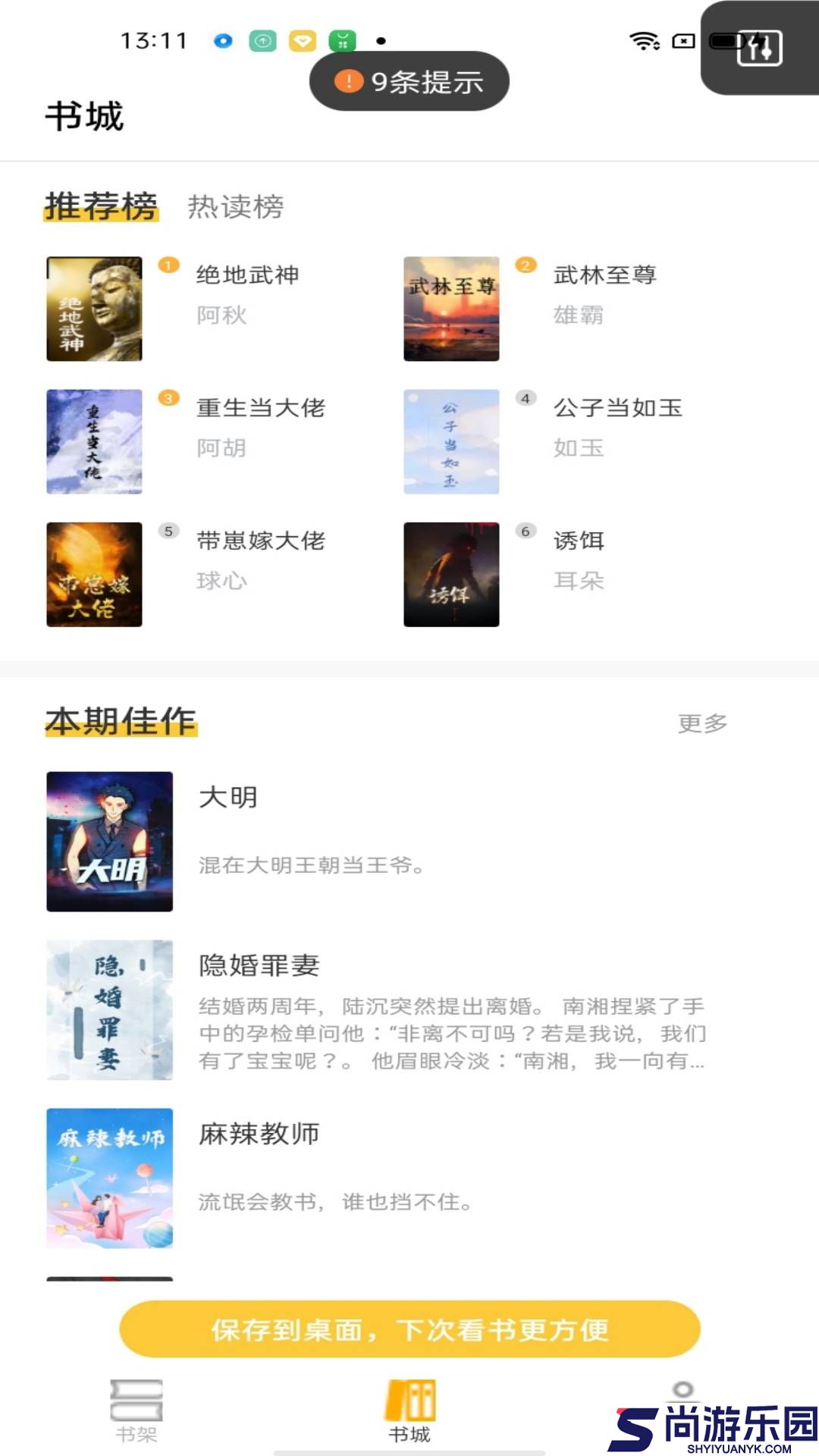Open the 带崽嫁大佬 book cover
This screenshot has height=1456, width=819.
[x=93, y=575]
